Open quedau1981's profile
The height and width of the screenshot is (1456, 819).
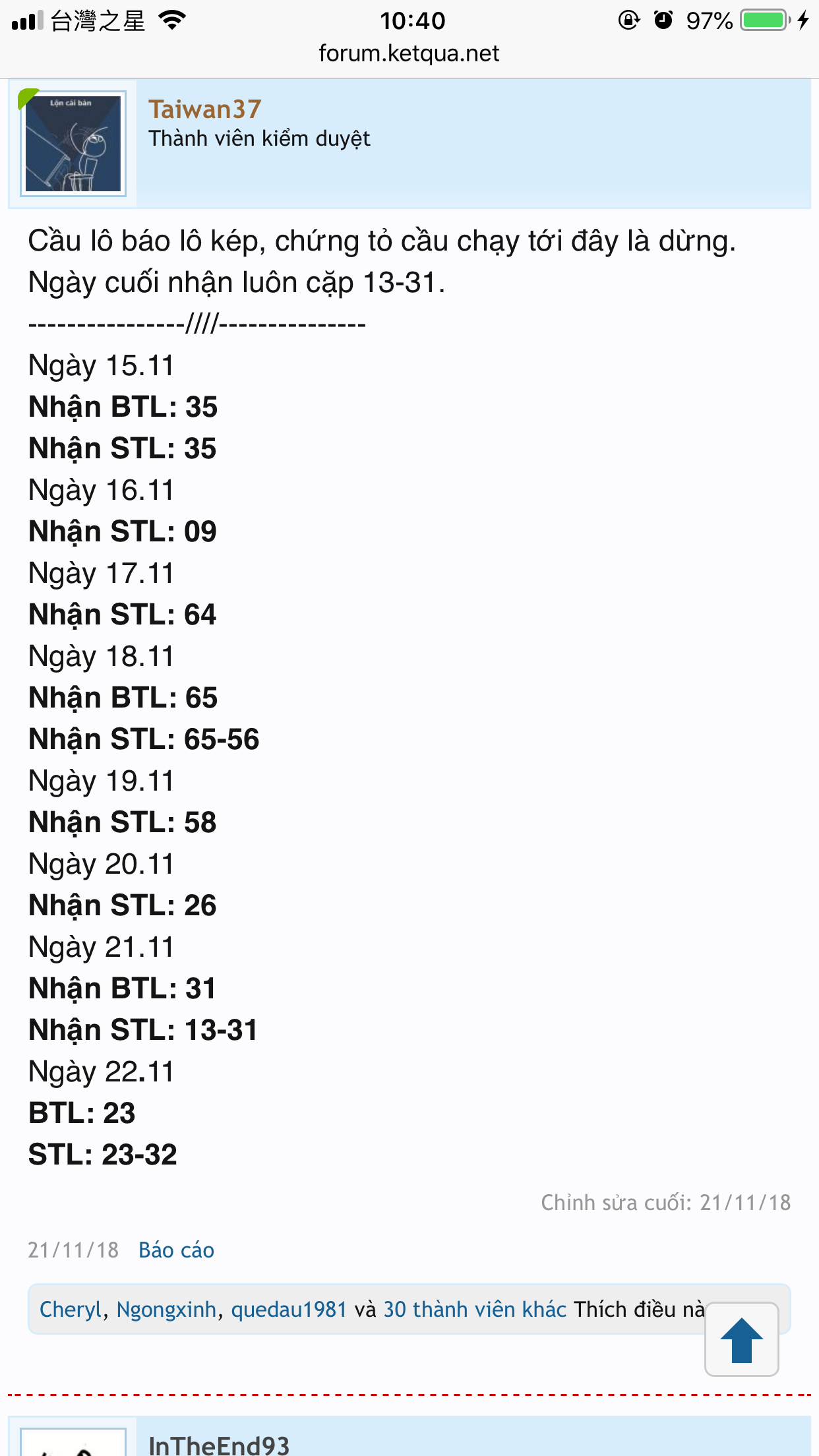pyautogui.click(x=289, y=1309)
